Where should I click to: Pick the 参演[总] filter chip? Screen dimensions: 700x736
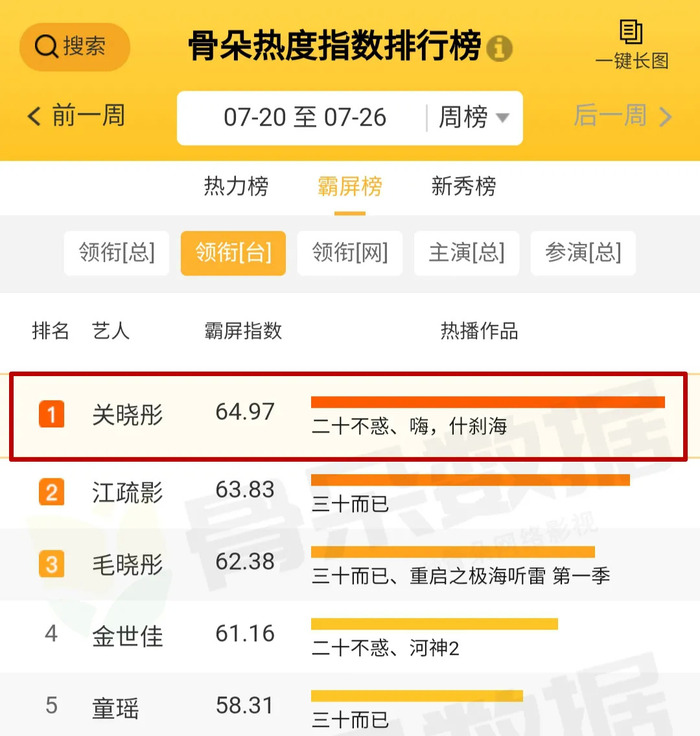[582, 253]
